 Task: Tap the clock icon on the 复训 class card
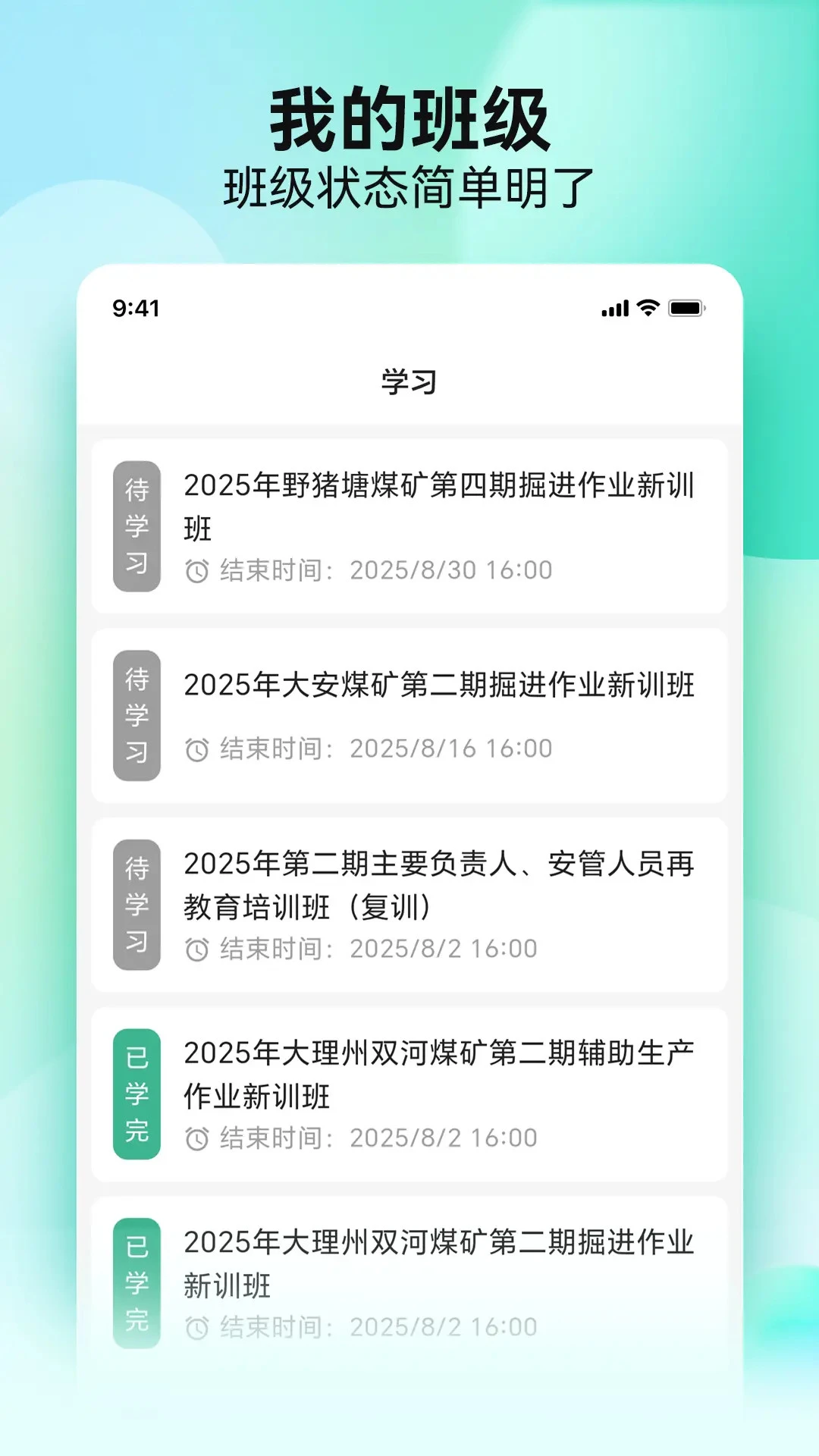(x=197, y=948)
